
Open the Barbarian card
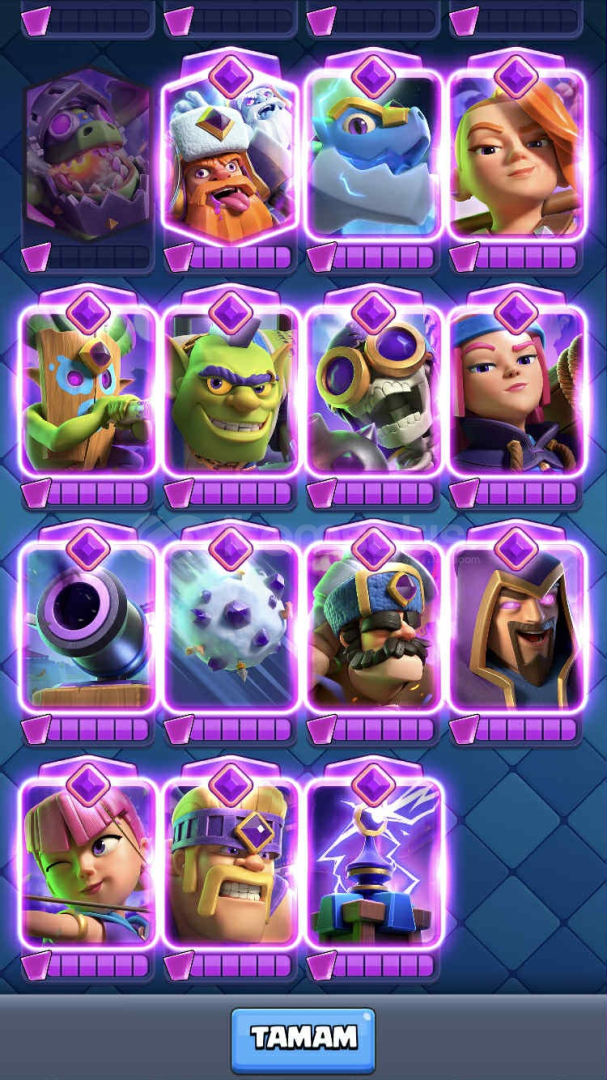pyautogui.click(x=231, y=863)
